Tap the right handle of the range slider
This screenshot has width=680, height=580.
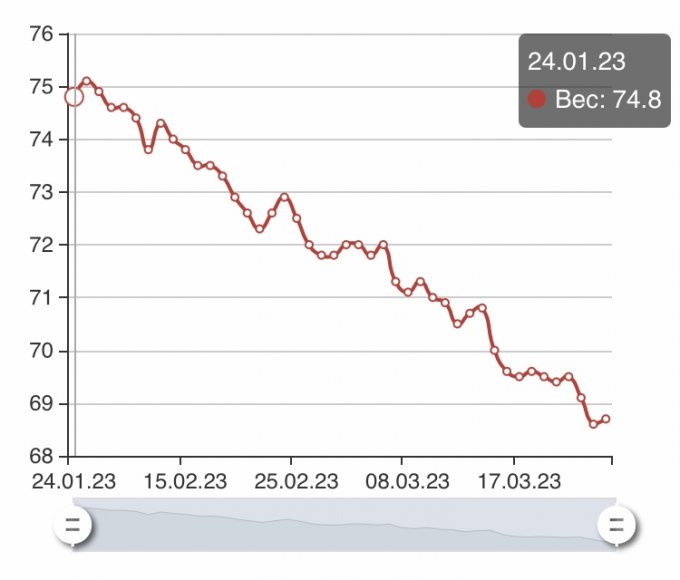616,523
